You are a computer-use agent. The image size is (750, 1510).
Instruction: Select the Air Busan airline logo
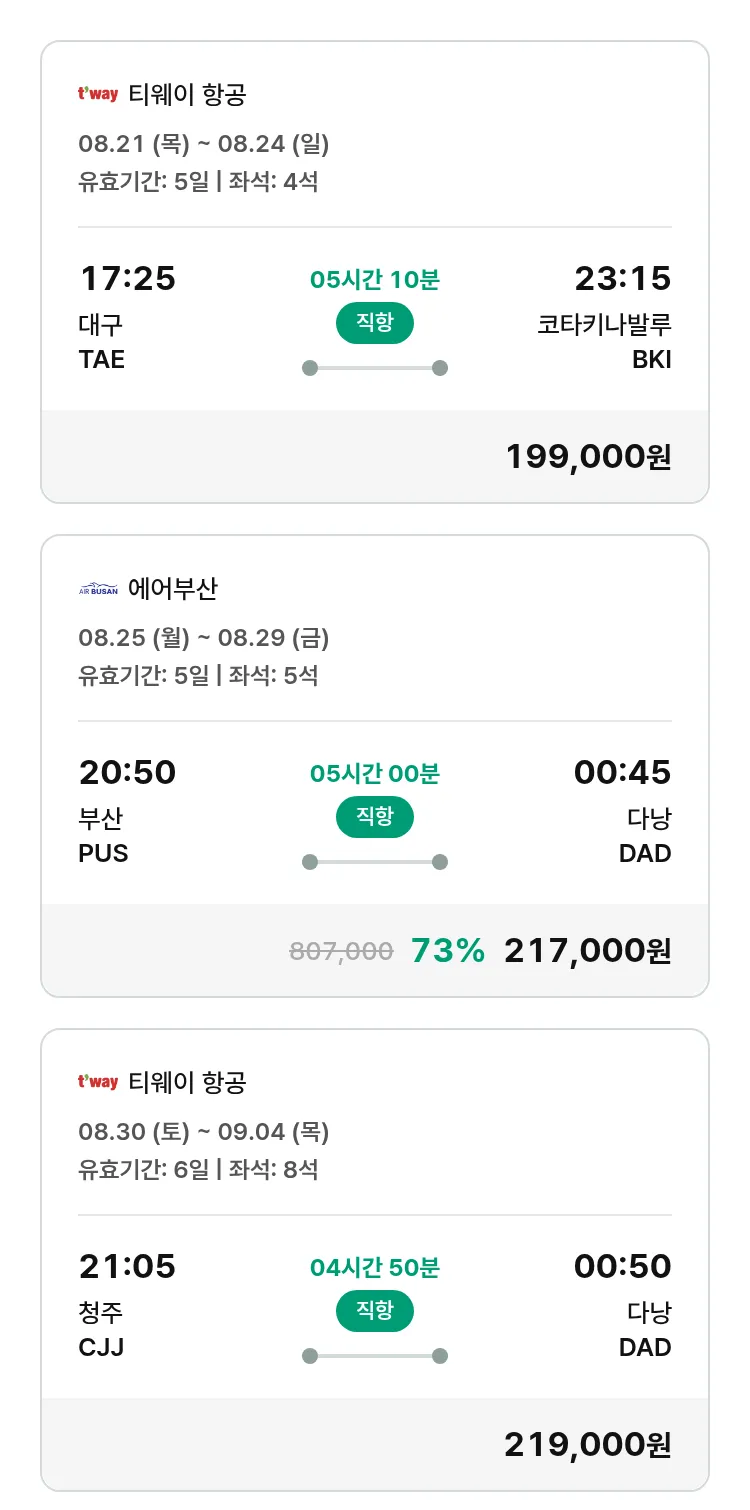(97, 588)
